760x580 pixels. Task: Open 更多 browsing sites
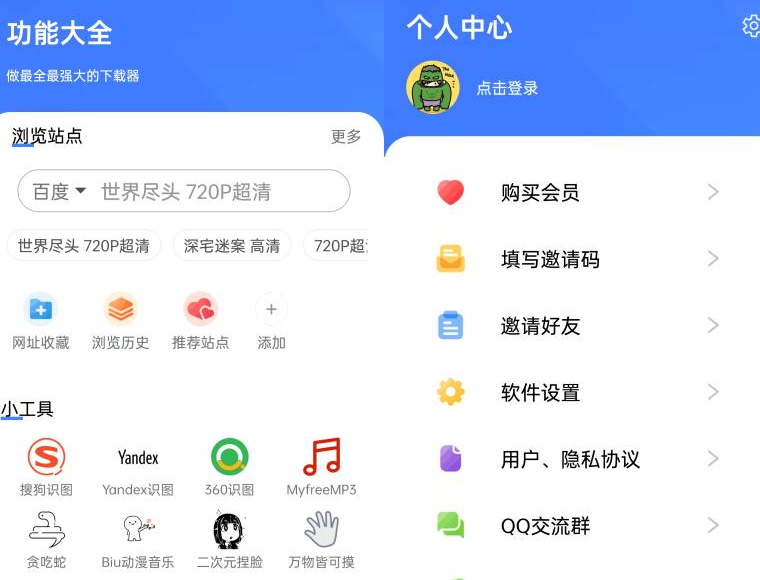346,137
